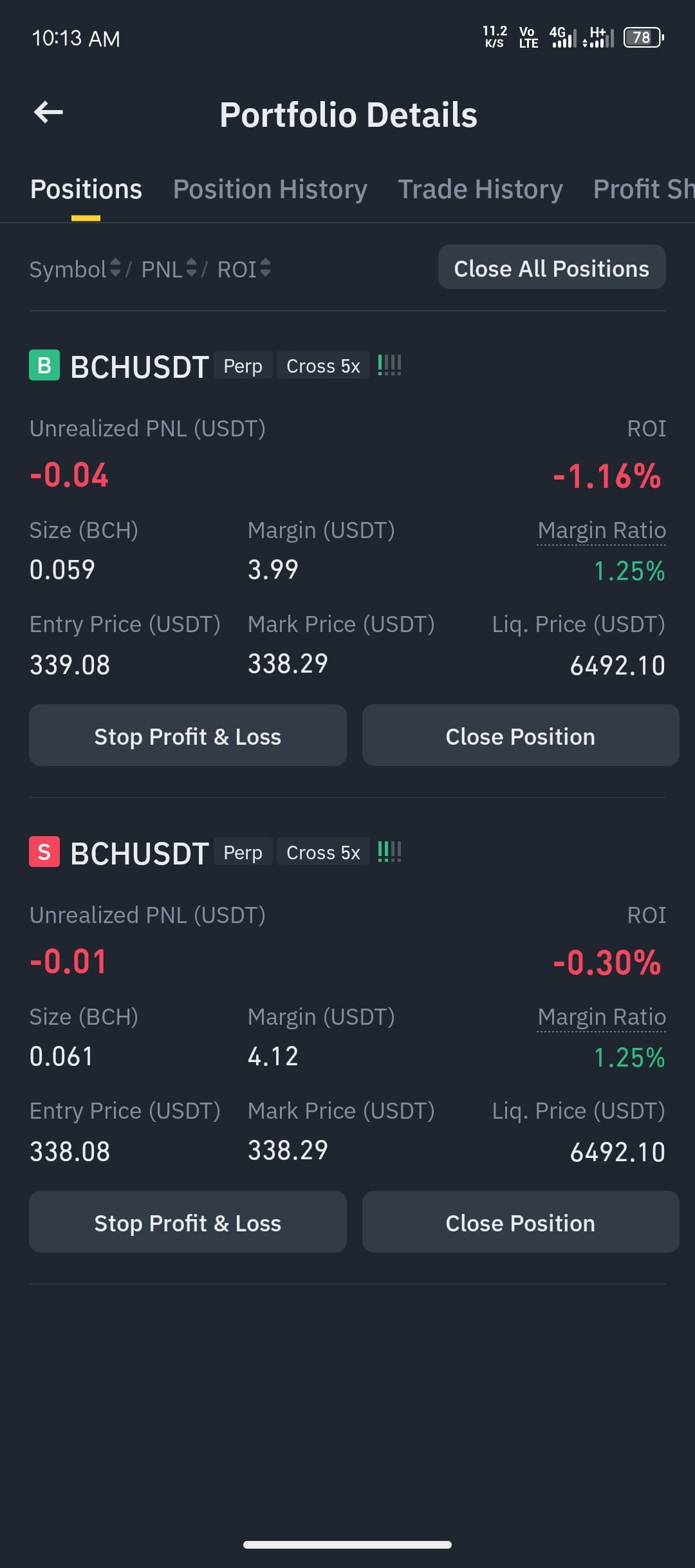Set Stop Profit & Loss for buy position

pyautogui.click(x=187, y=735)
